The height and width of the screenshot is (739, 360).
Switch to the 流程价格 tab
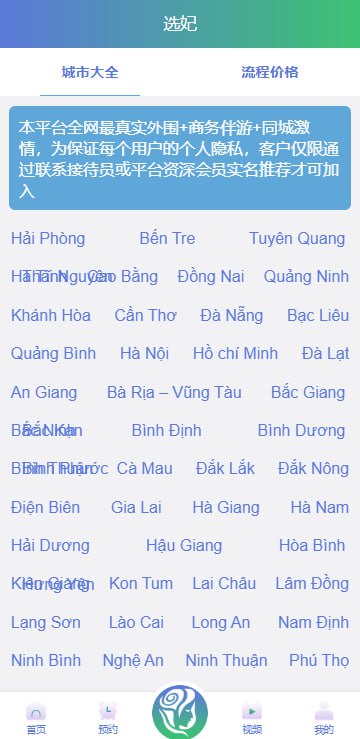270,72
